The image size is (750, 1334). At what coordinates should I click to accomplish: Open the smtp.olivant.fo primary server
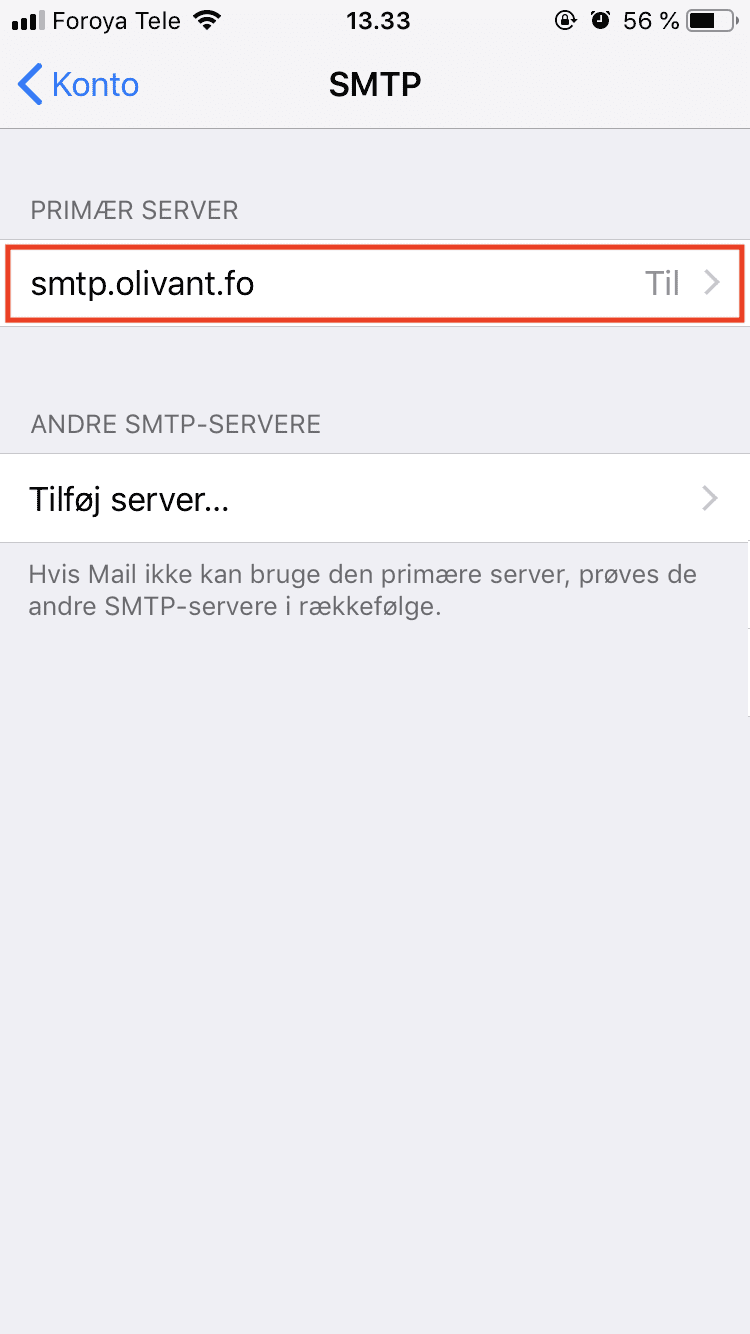[375, 284]
